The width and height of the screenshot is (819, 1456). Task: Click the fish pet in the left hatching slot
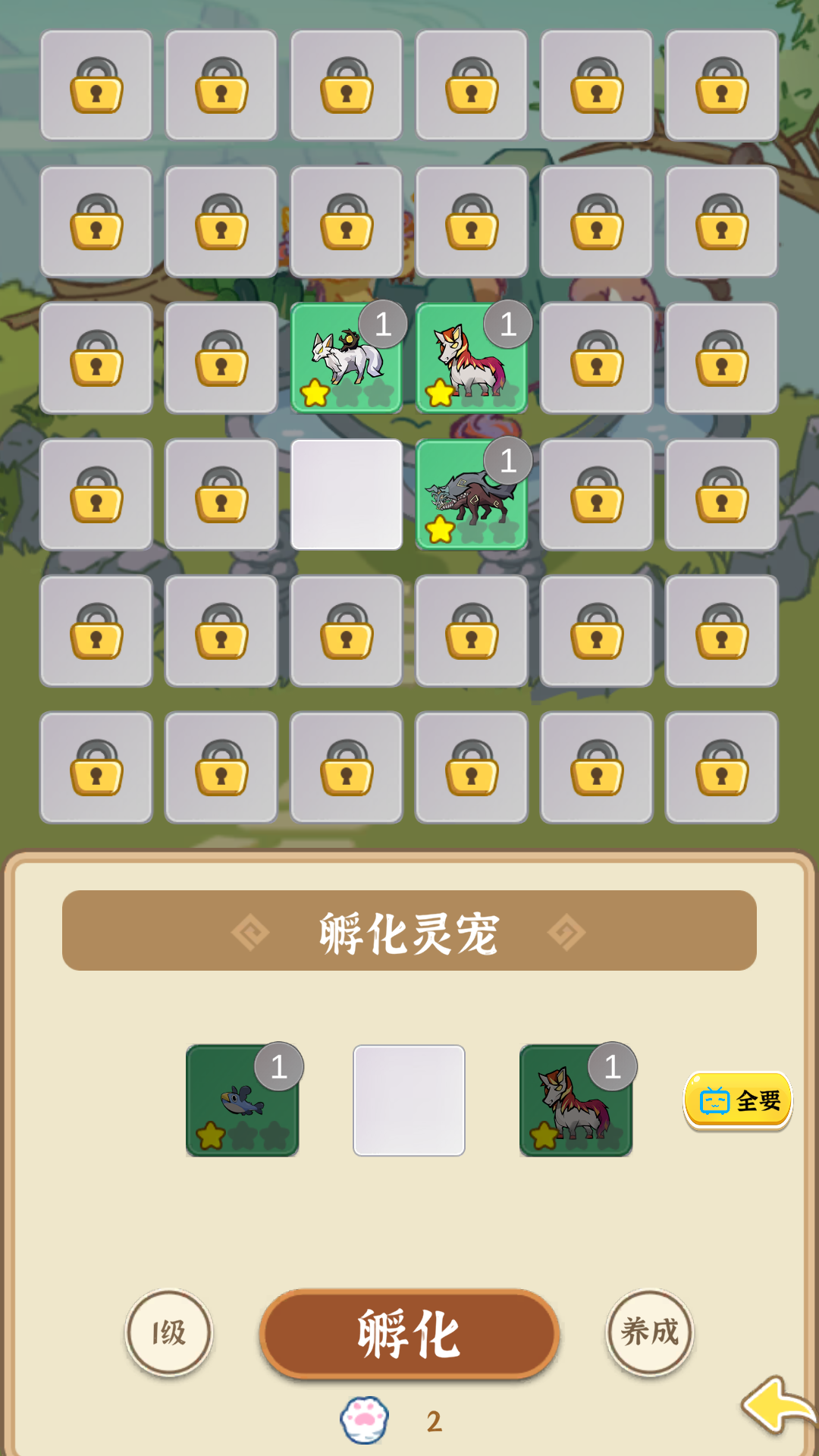coord(243,1100)
